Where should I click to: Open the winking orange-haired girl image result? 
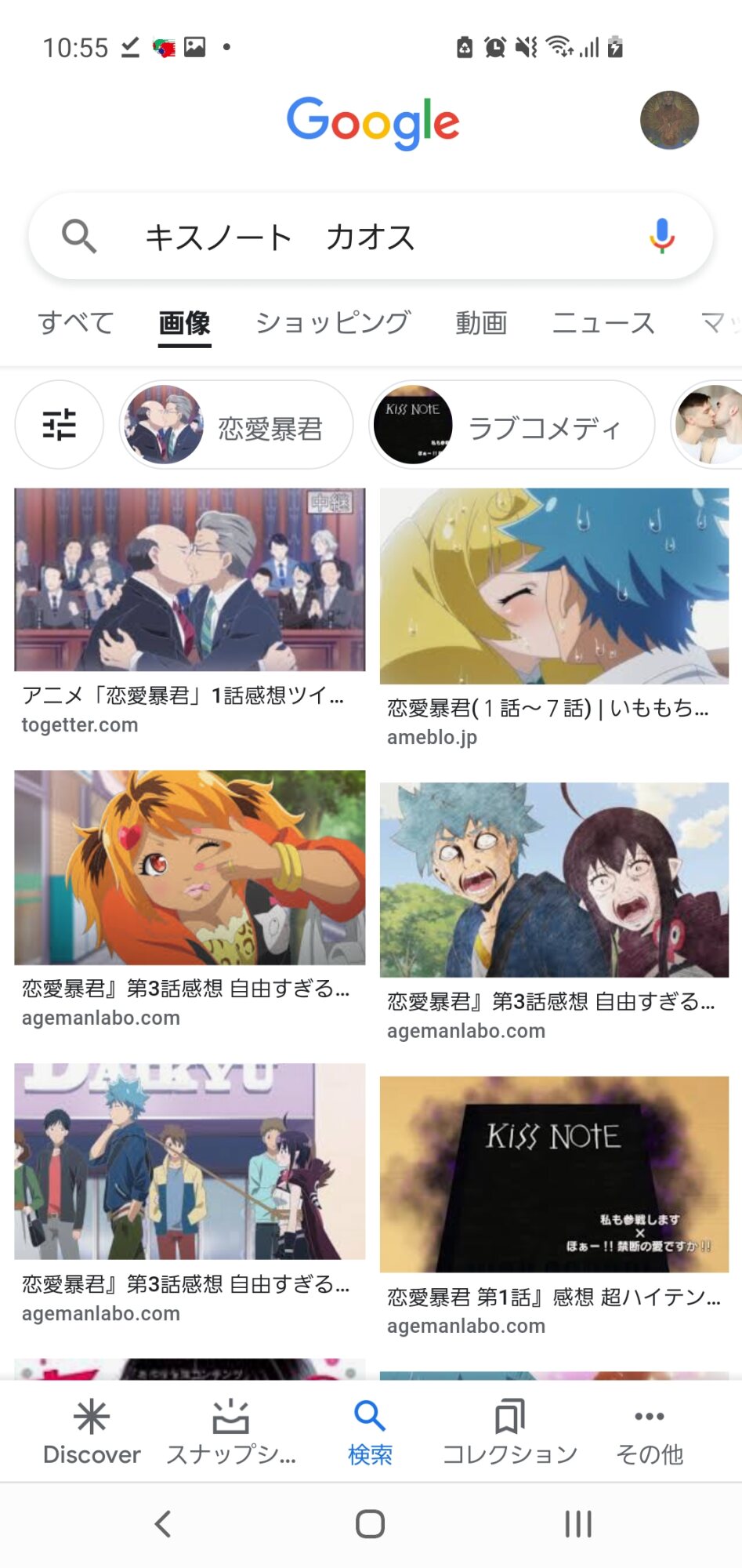tap(190, 867)
